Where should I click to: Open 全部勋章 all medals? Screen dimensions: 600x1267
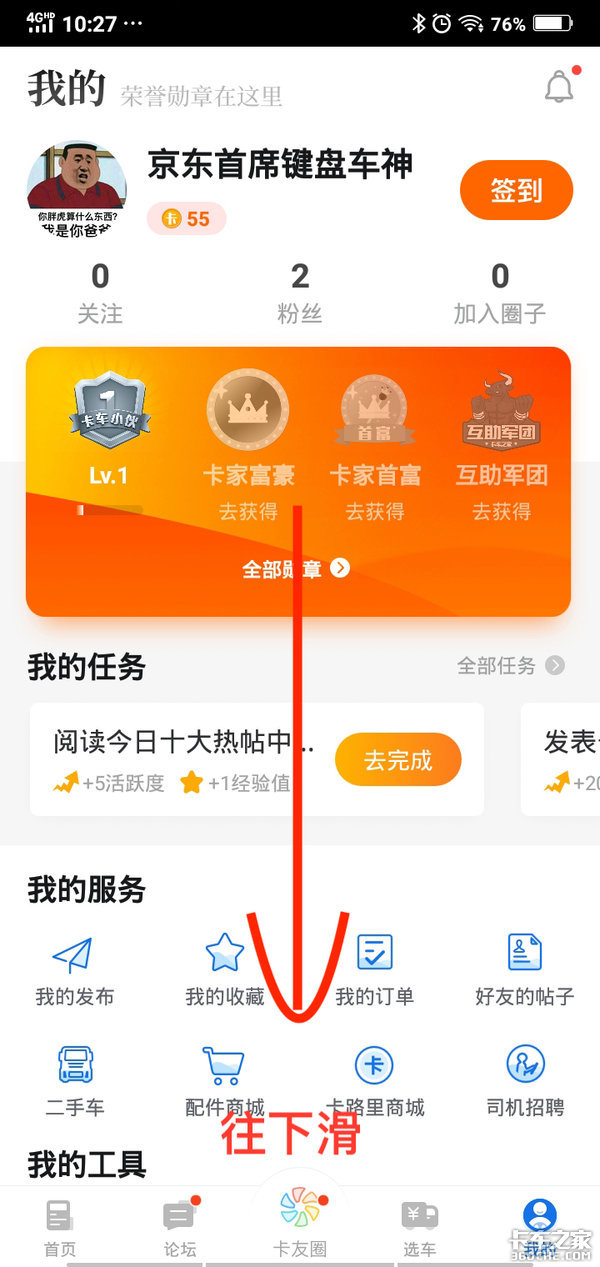296,569
